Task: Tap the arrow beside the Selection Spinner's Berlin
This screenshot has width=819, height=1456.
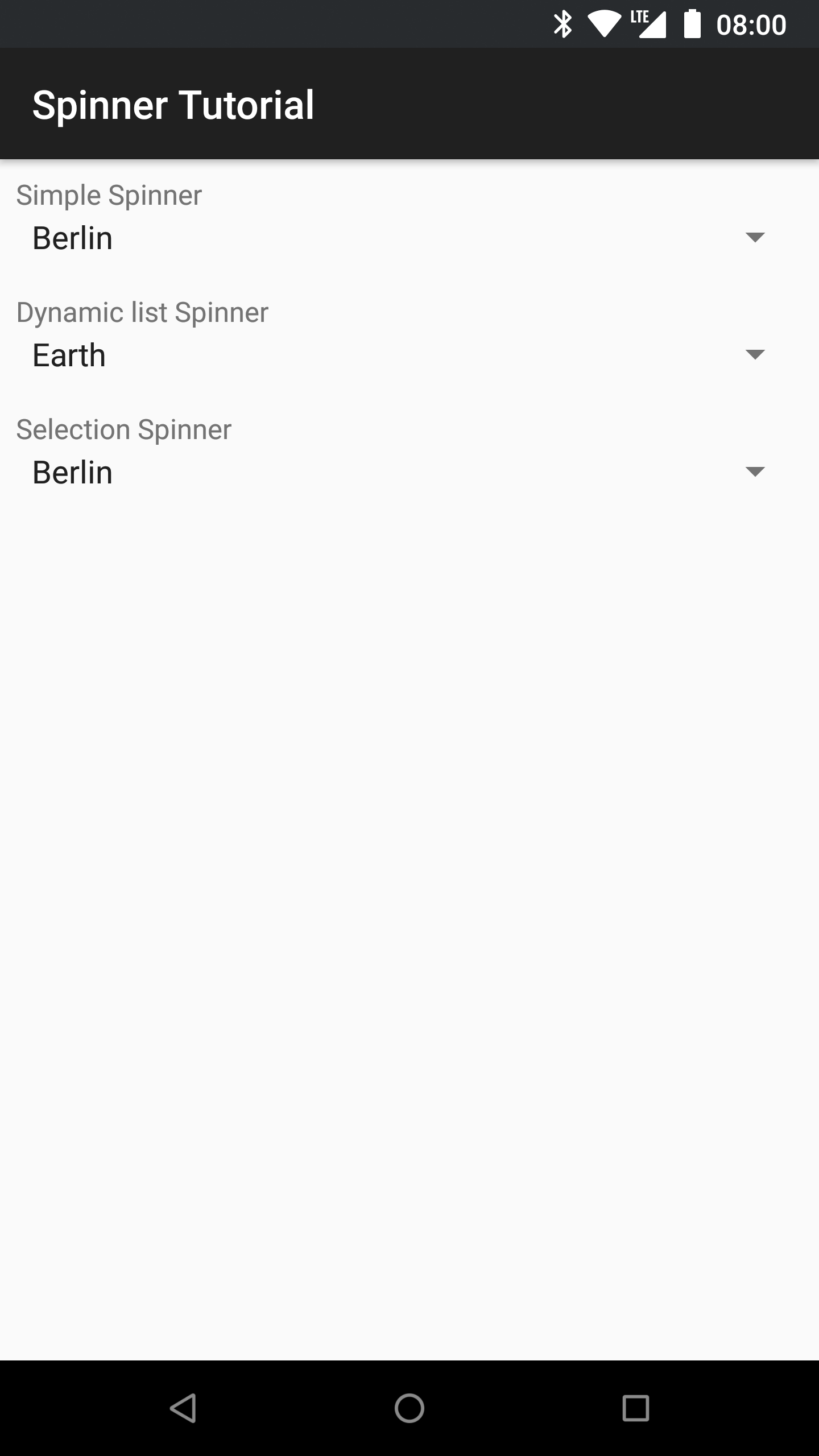Action: (x=755, y=472)
